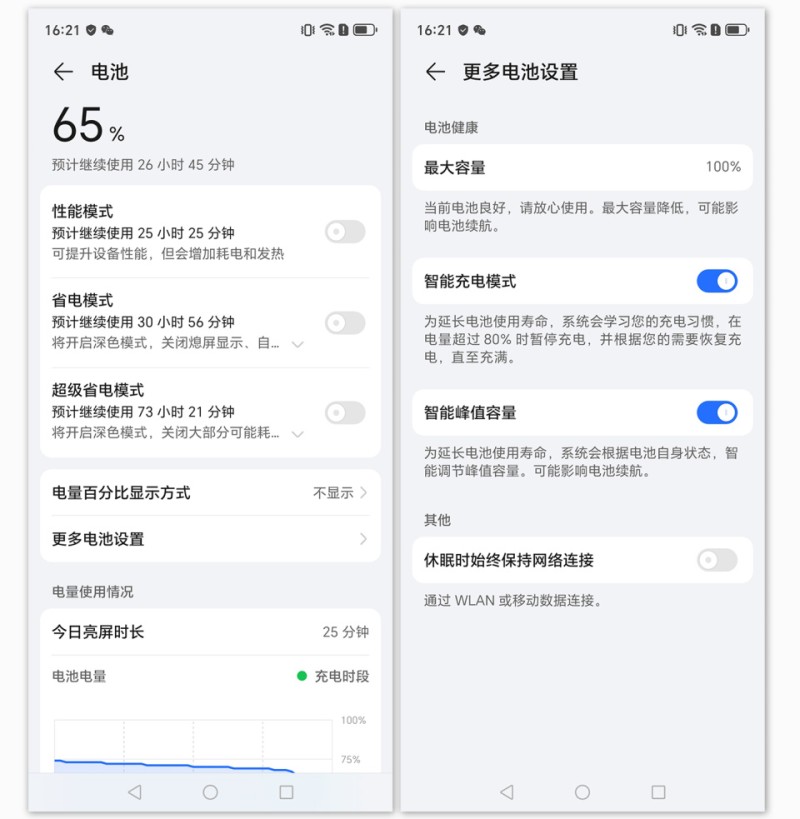Expand the 超级省电模式 details chevron

coord(297,434)
